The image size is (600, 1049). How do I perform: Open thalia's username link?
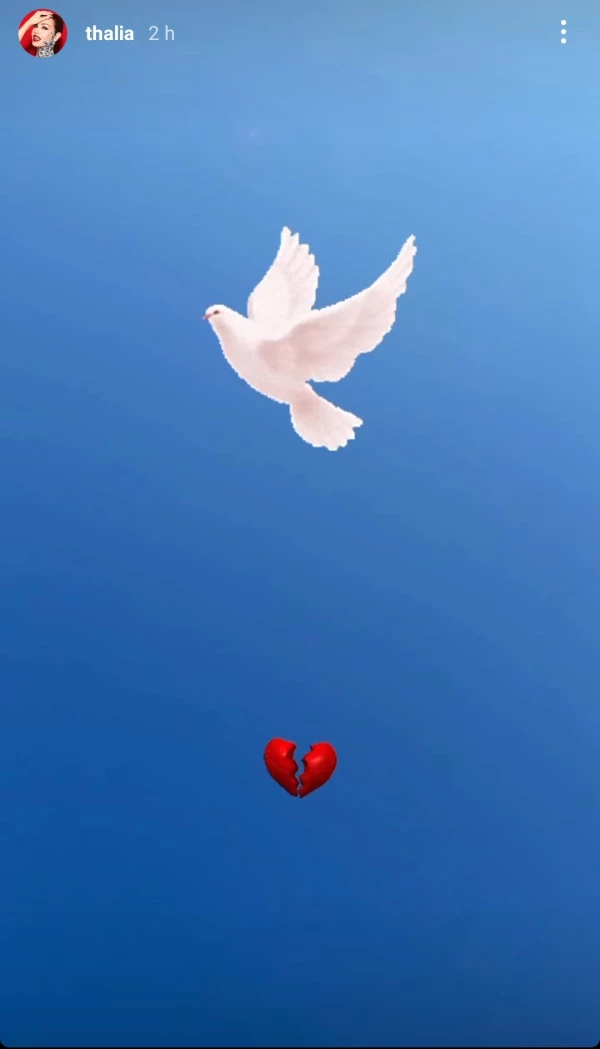(109, 34)
